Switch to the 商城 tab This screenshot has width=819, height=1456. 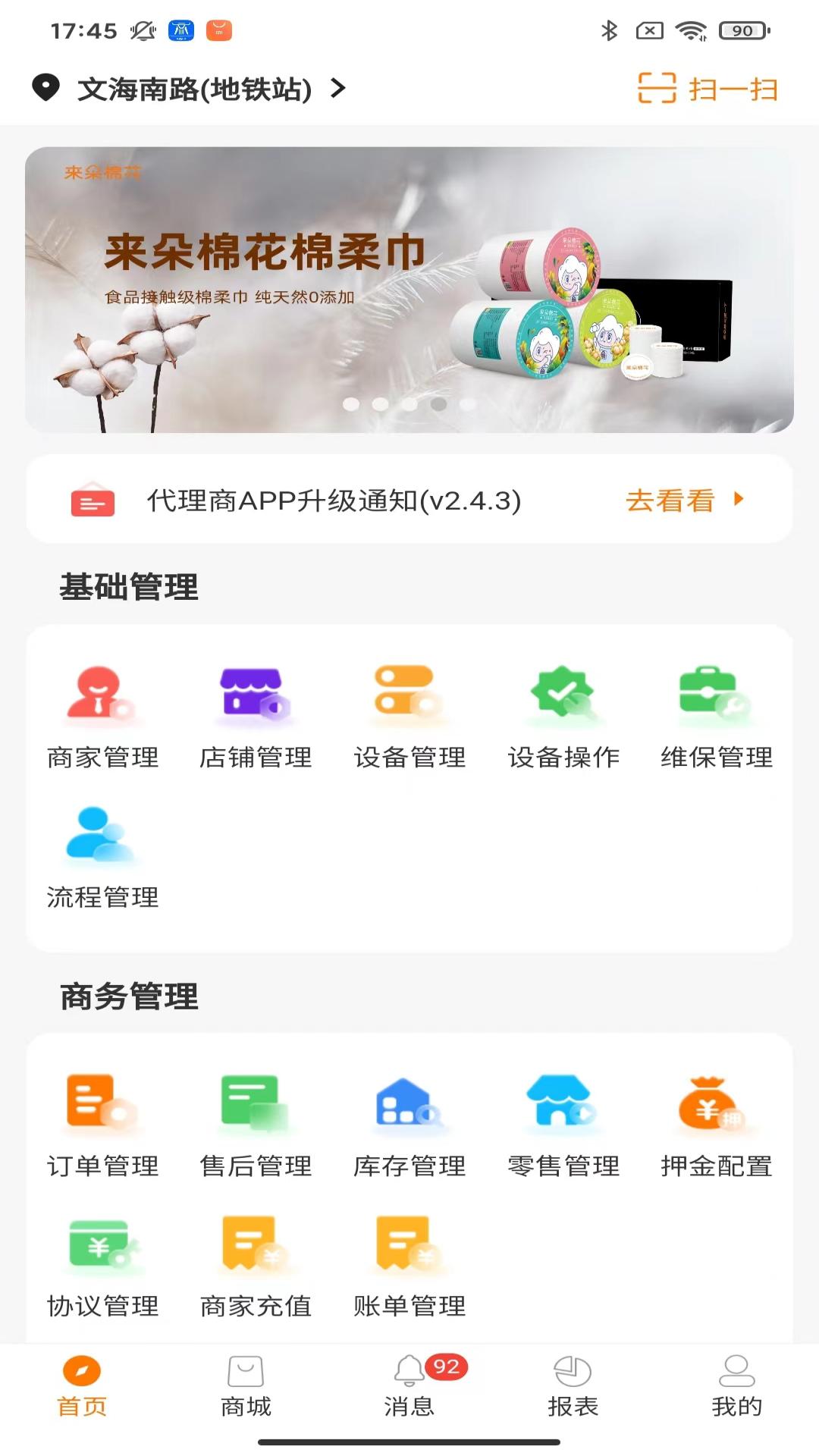246,1386
